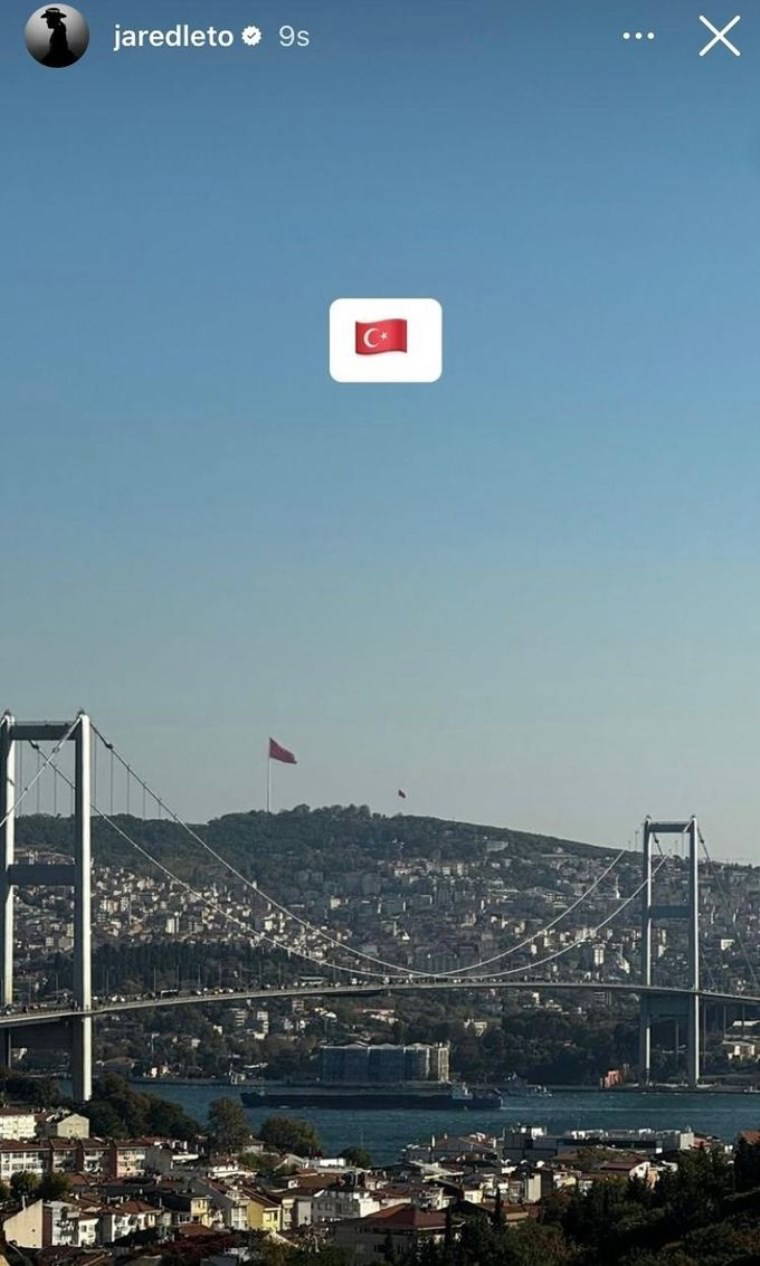Close the story viewer
The image size is (760, 1266).
point(719,36)
